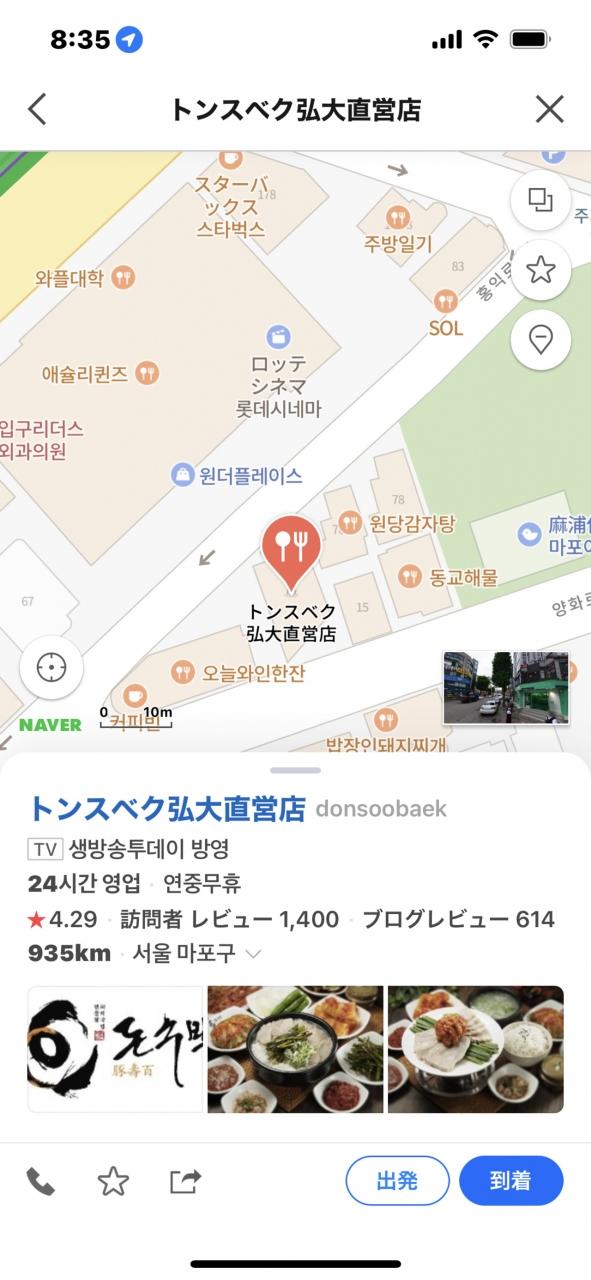This screenshot has width=591, height=1280.
Task: Expand the 서울 마포구 address chevron
Action: point(253,954)
